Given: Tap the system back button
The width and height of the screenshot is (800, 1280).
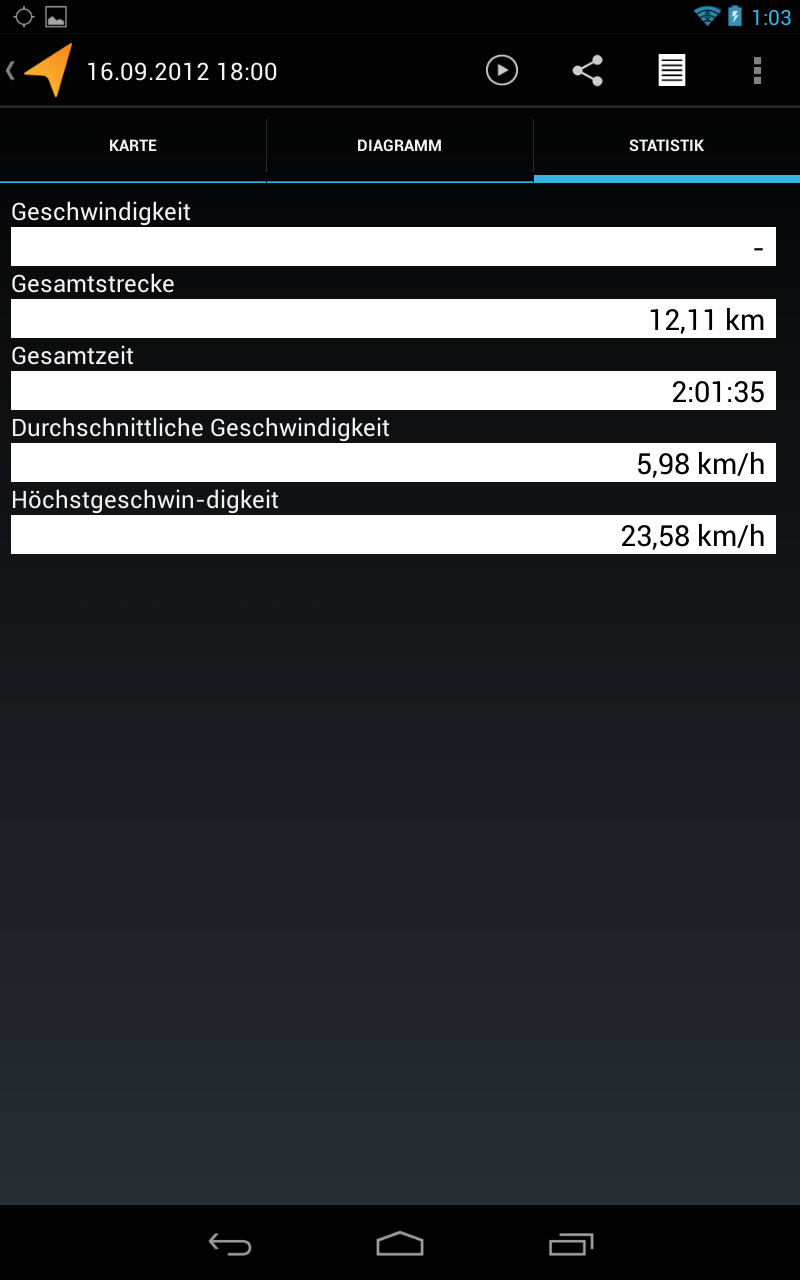Looking at the screenshot, I should (x=229, y=1243).
